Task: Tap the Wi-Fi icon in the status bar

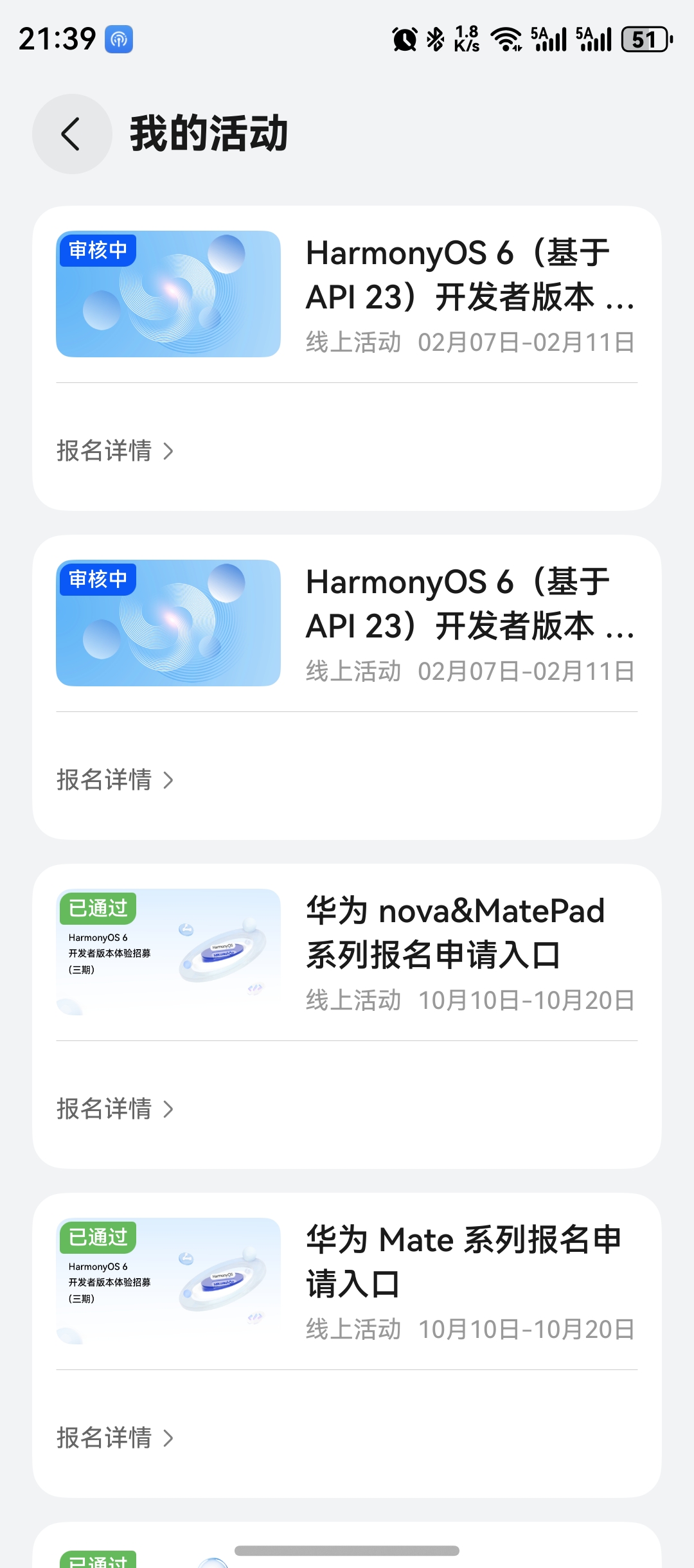Action: pos(506,39)
